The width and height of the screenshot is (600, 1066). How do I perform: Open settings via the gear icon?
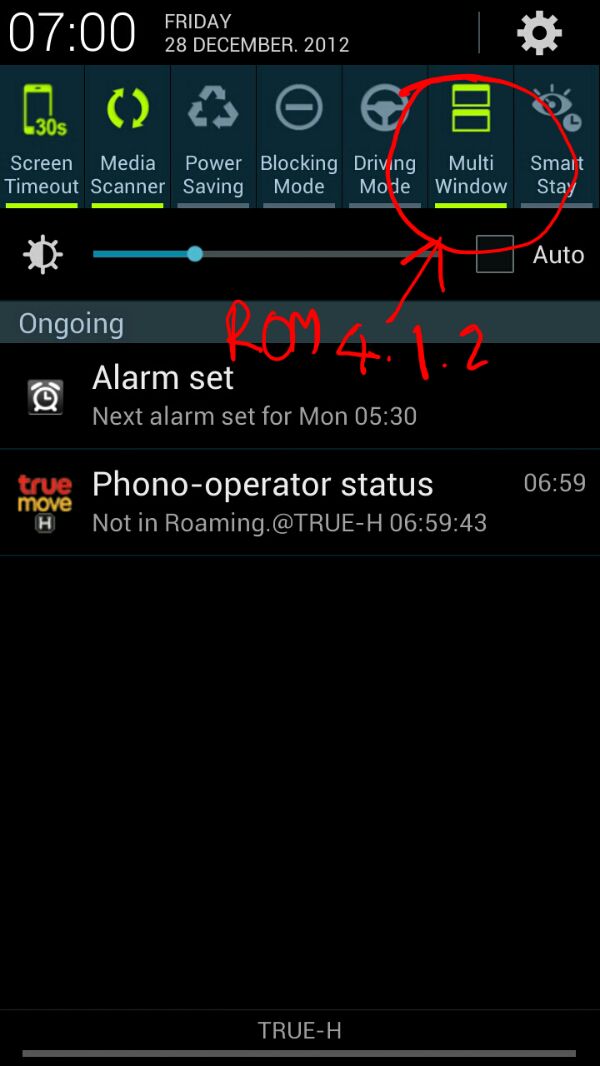[540, 33]
